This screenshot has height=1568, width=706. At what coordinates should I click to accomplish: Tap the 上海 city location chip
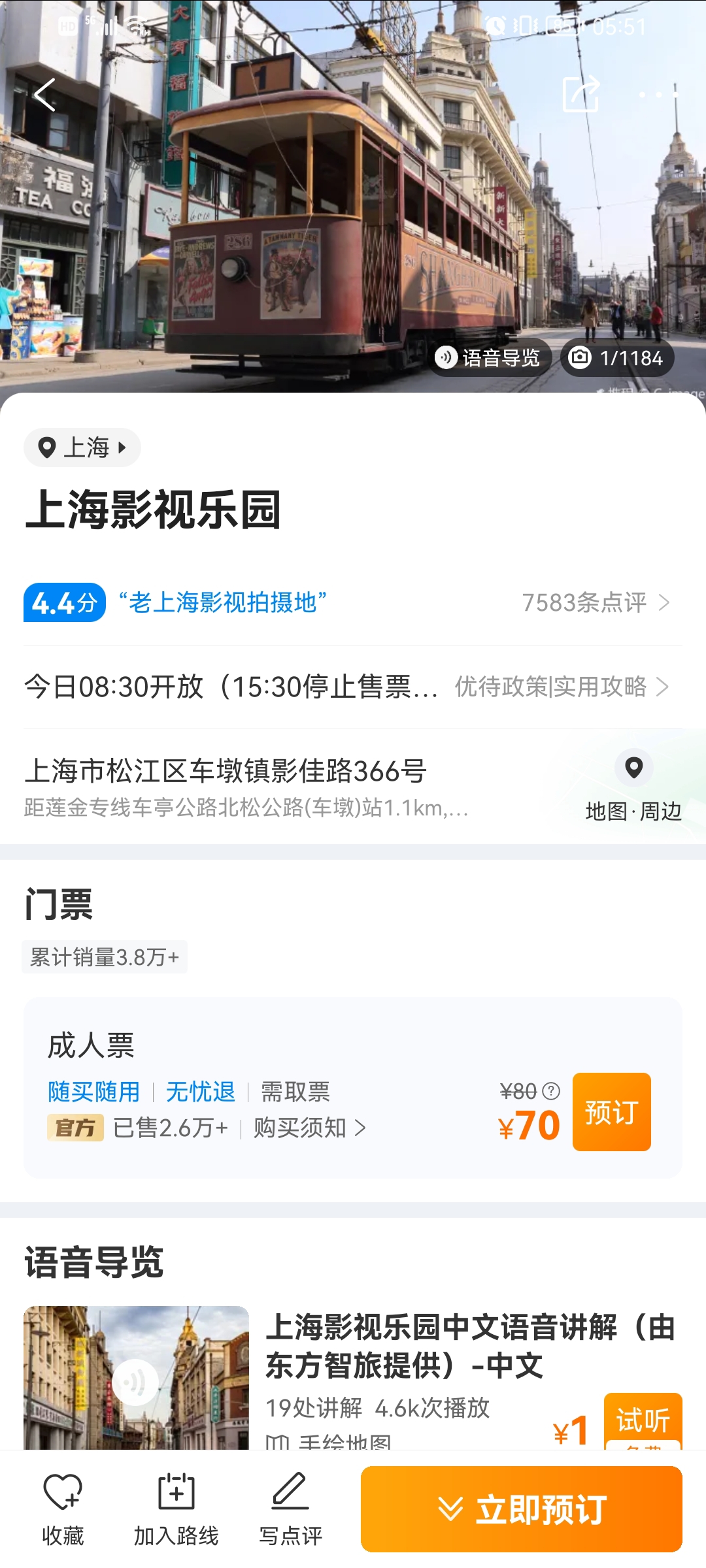coord(82,448)
